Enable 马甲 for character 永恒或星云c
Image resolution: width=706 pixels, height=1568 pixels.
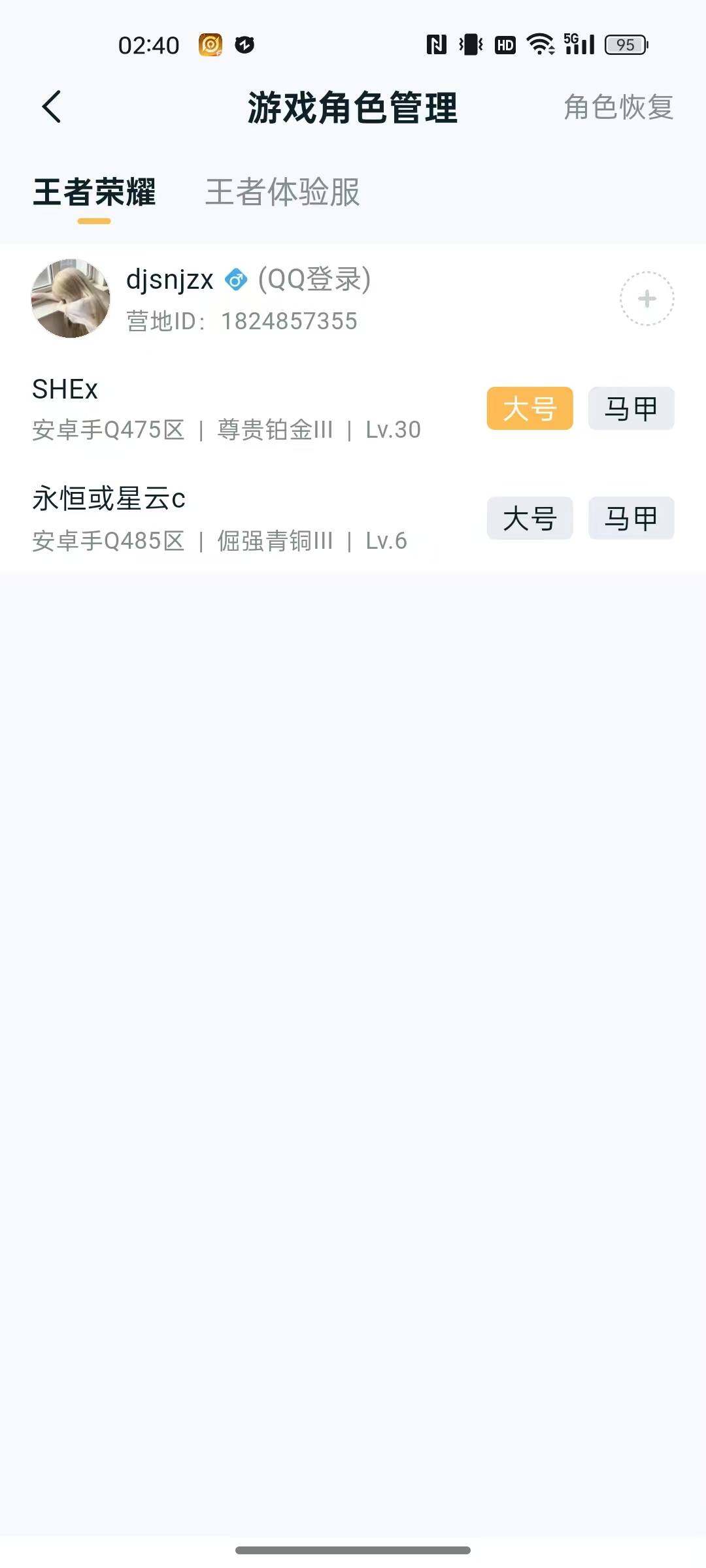point(631,518)
